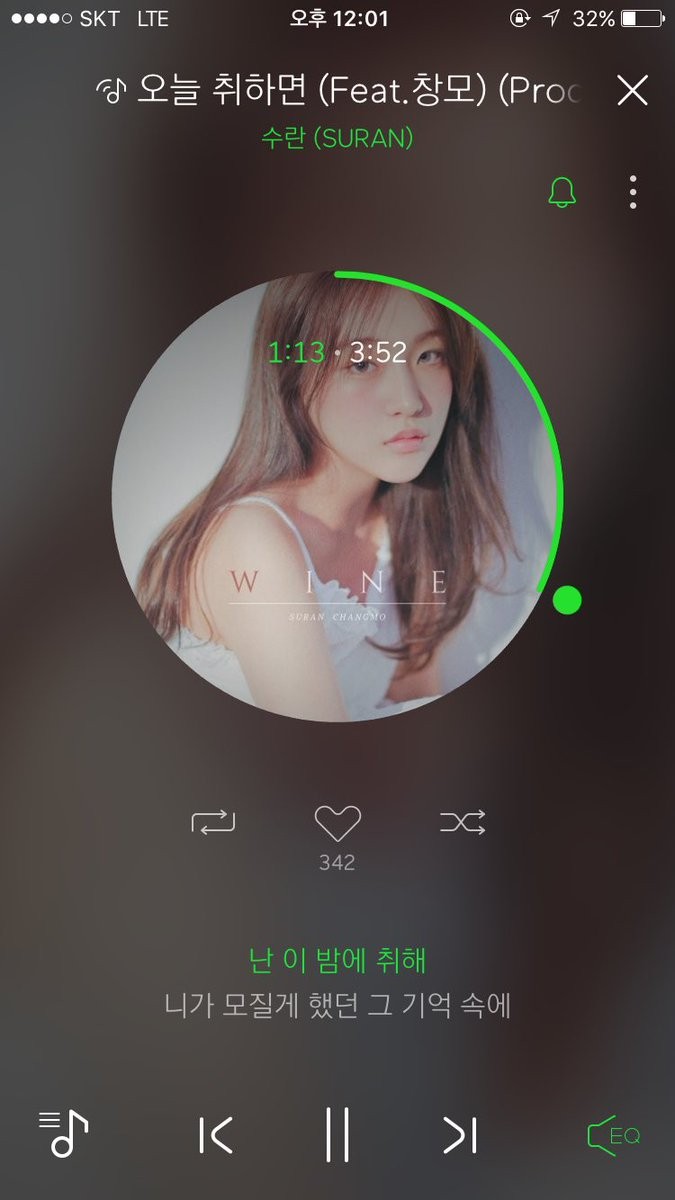Like the song with the heart icon
This screenshot has height=1200, width=675.
coord(337,824)
